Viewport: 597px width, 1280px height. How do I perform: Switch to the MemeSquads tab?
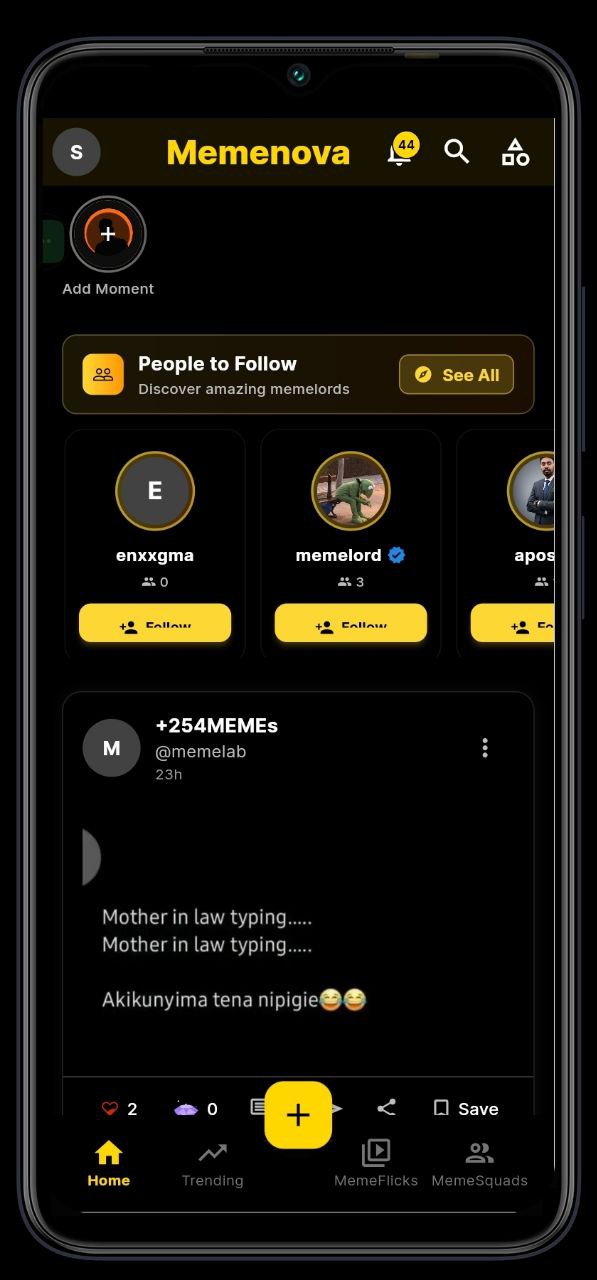(480, 1165)
